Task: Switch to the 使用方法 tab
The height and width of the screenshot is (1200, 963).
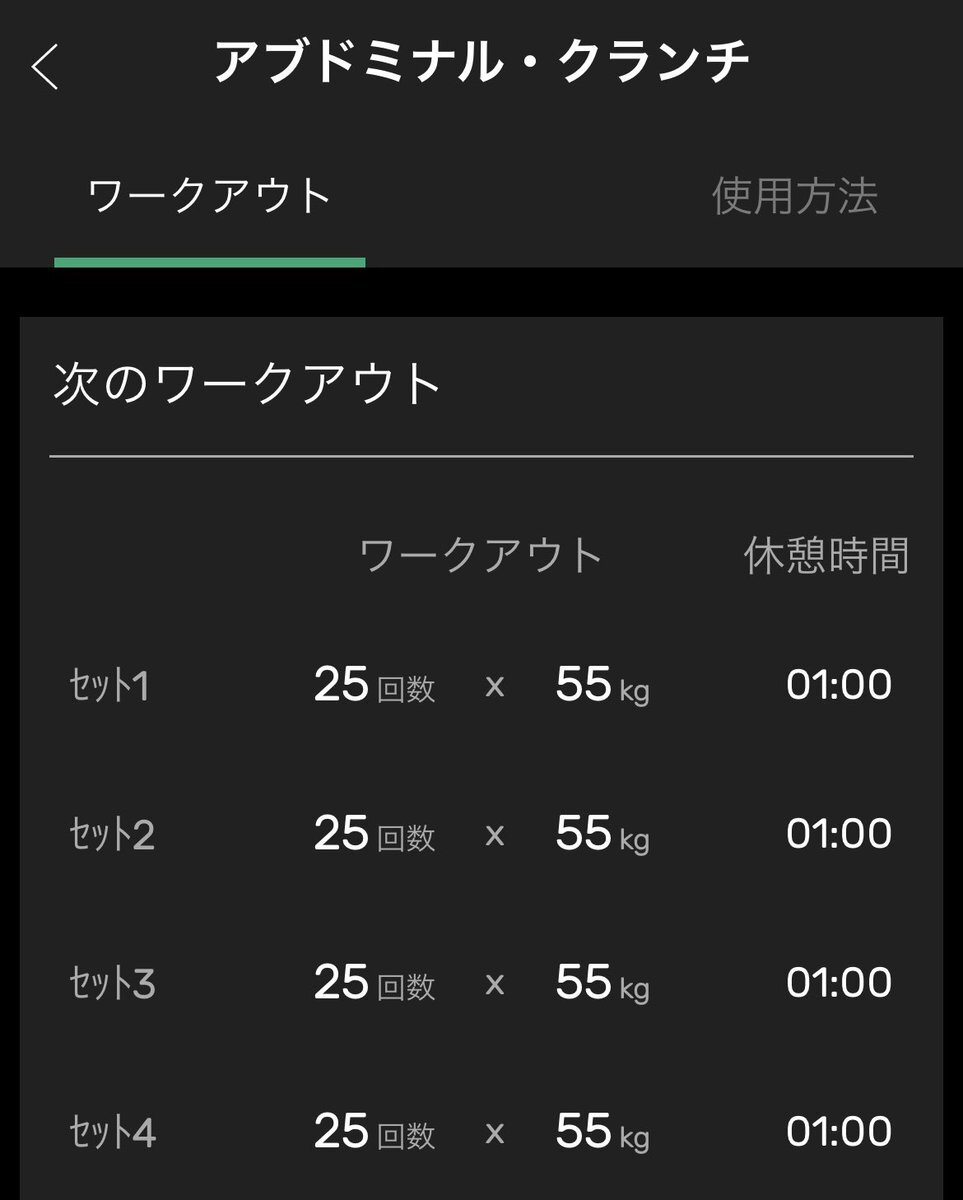Action: [x=794, y=196]
